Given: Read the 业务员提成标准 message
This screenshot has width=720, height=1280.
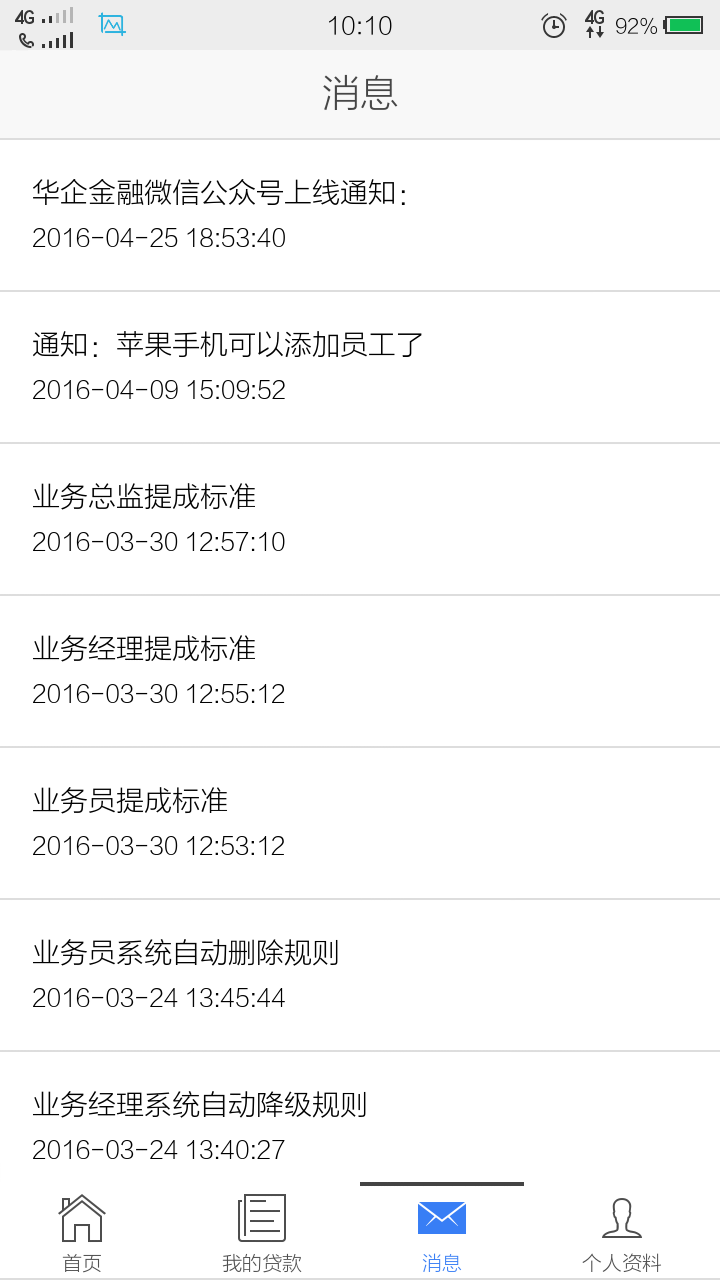Looking at the screenshot, I should (360, 823).
